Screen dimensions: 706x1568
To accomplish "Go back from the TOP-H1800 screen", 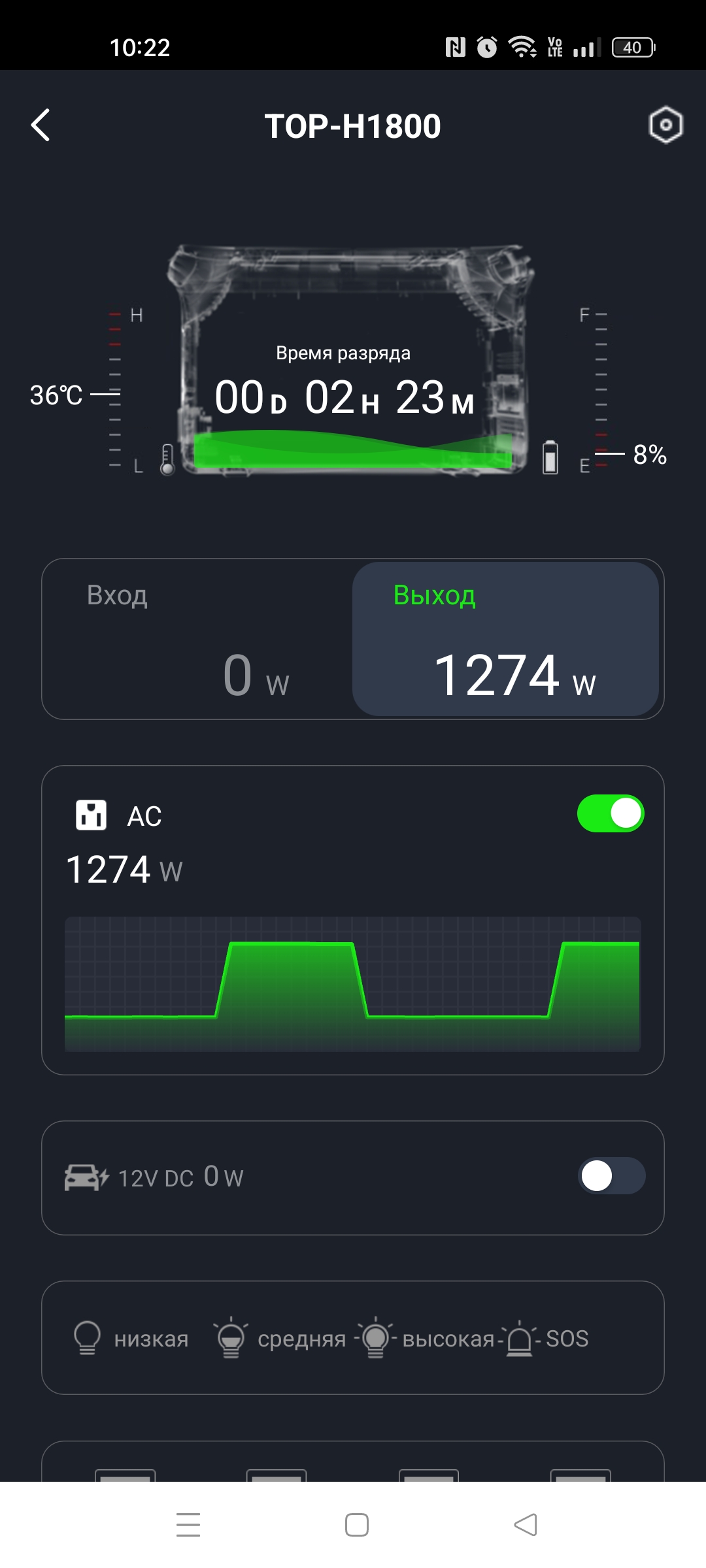I will tap(41, 125).
